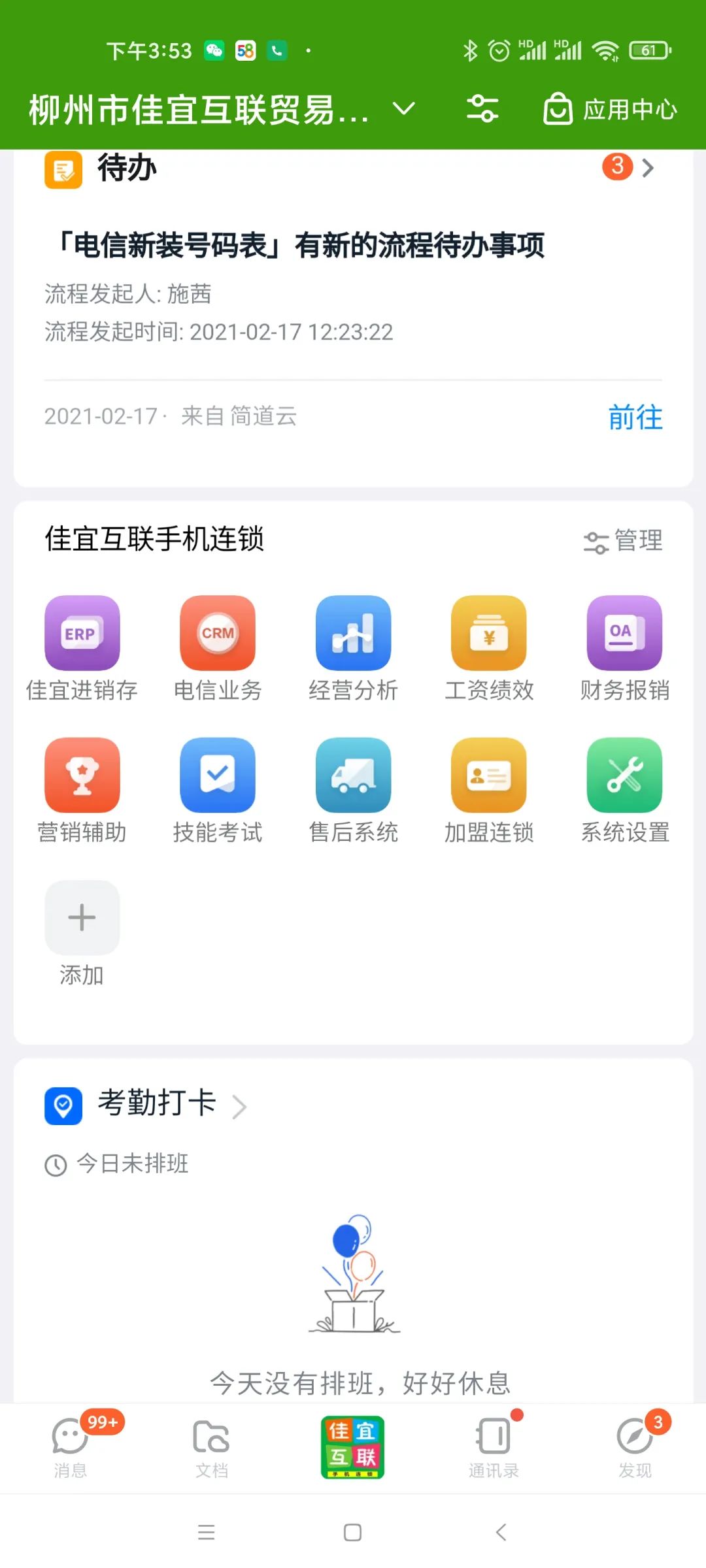Open 财务报销 OA app
The image size is (706, 1568).
point(624,633)
